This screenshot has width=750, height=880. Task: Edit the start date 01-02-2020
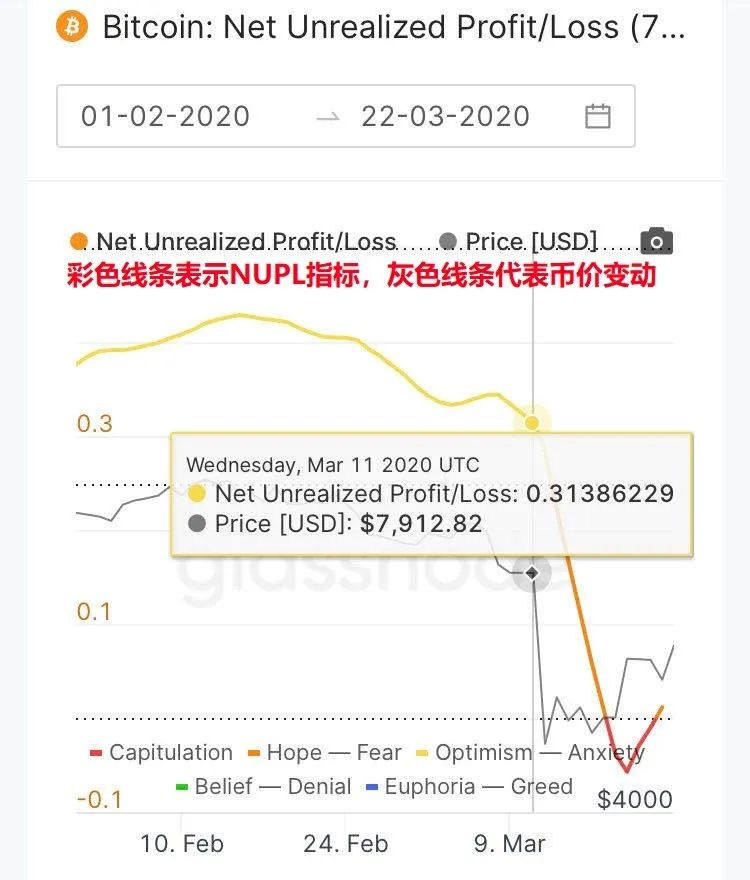(x=165, y=116)
